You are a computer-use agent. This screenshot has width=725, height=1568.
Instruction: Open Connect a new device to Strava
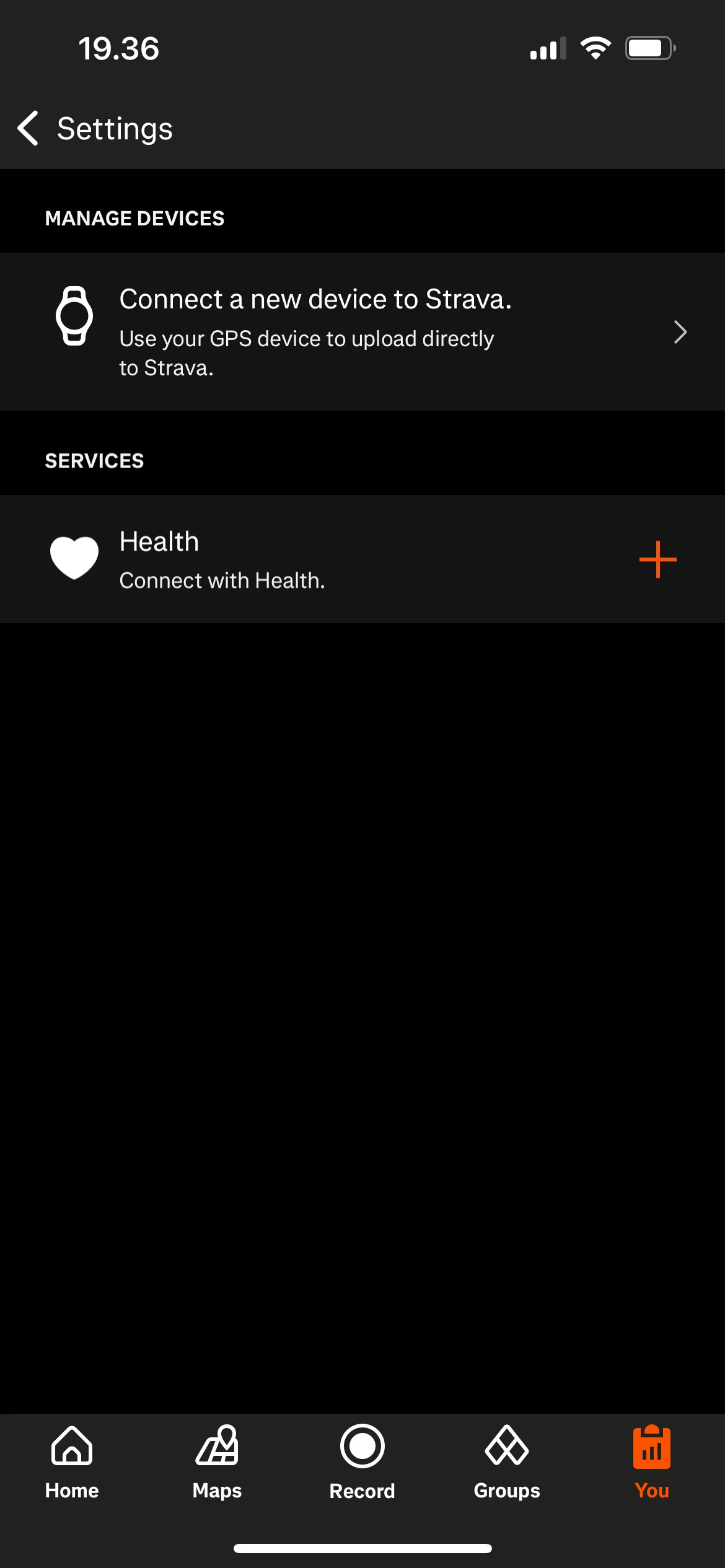[362, 332]
